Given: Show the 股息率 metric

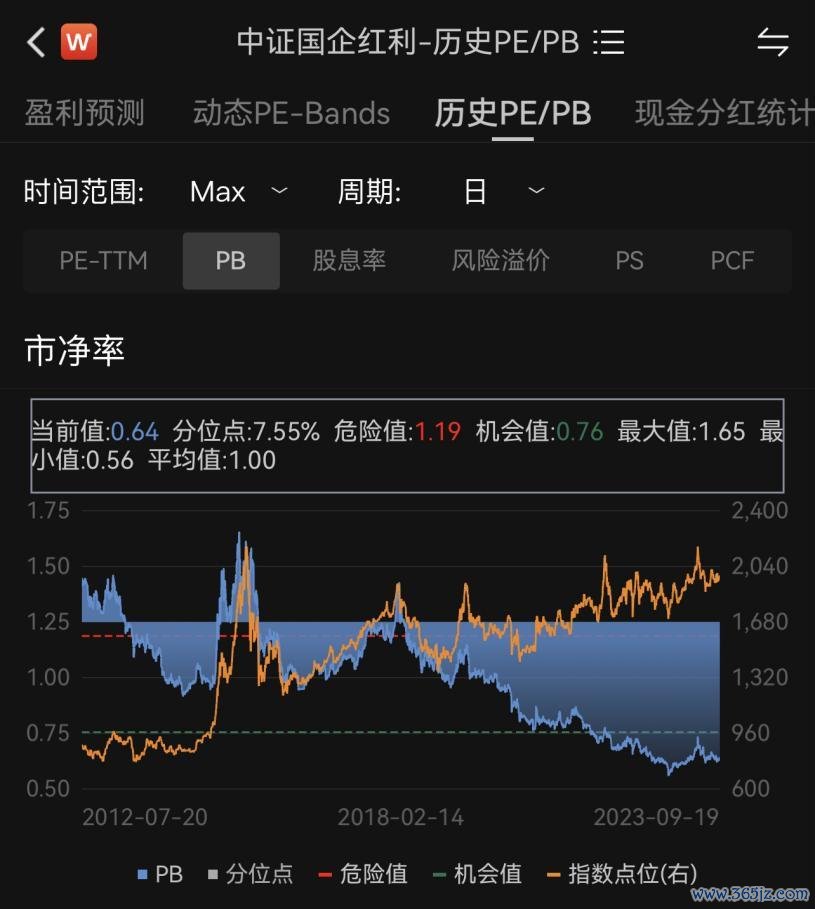Looking at the screenshot, I should click(x=349, y=261).
